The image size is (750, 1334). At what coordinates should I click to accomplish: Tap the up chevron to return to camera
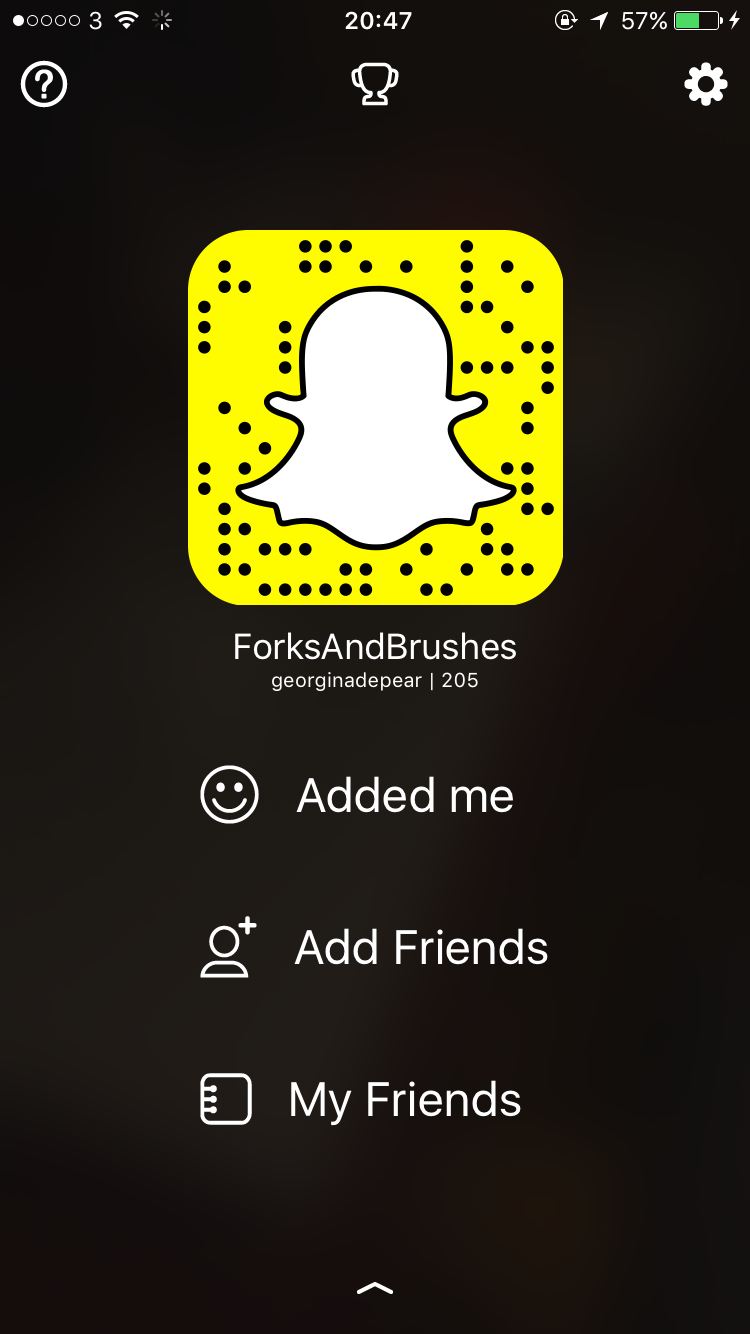coord(375,1289)
